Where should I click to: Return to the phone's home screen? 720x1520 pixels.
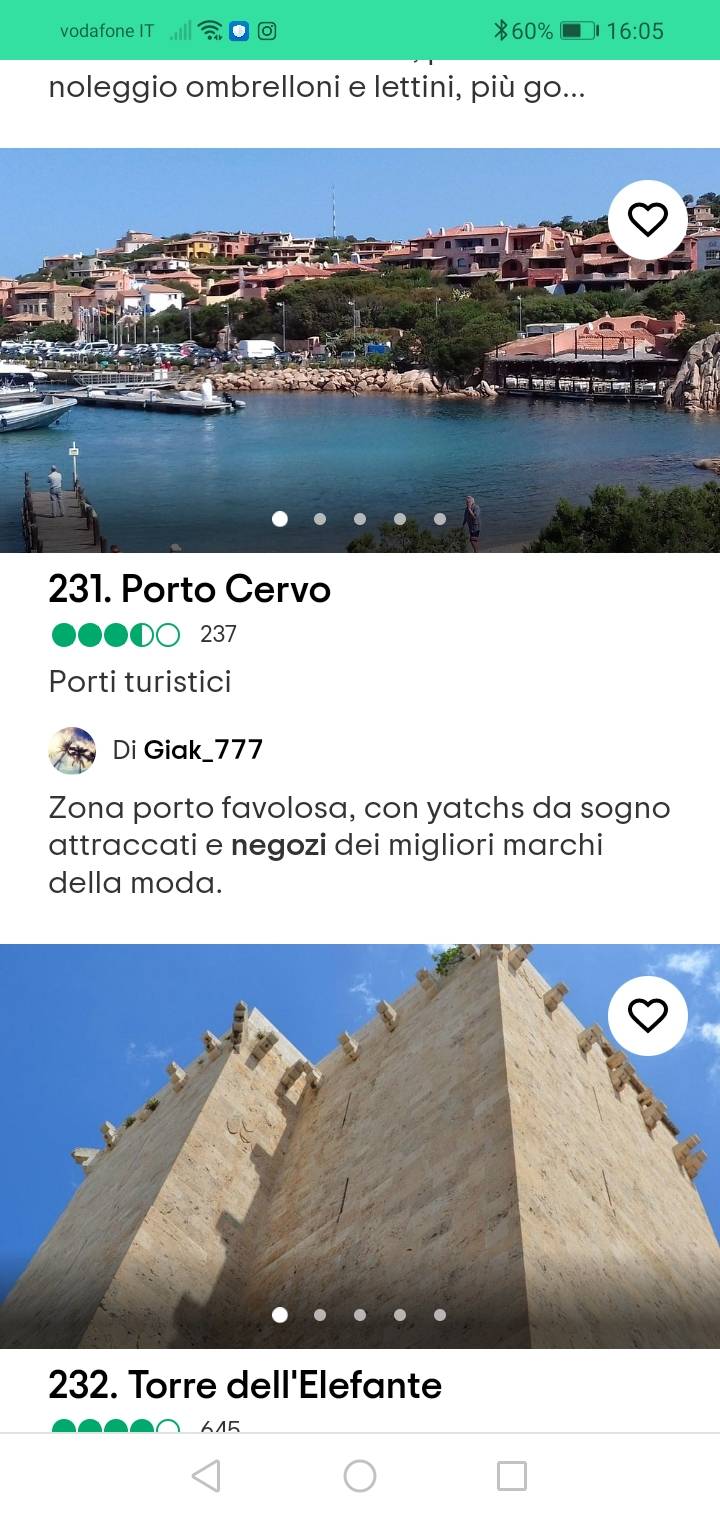[360, 1476]
